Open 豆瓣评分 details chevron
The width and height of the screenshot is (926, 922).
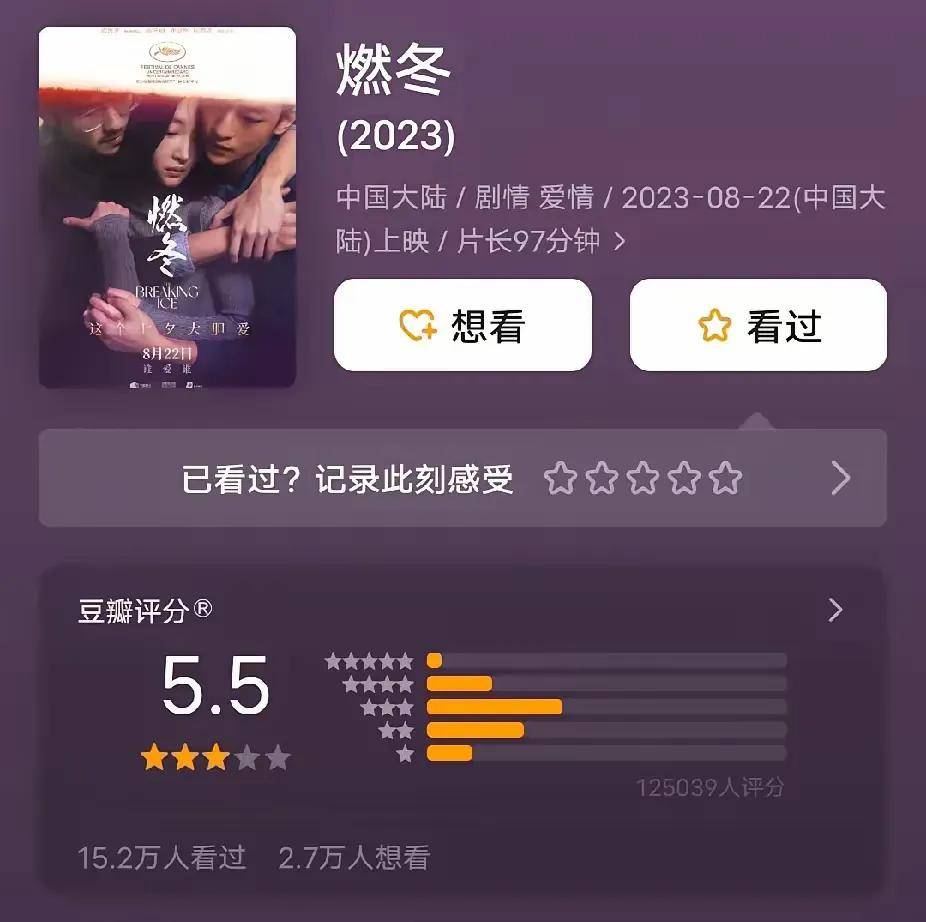836,610
